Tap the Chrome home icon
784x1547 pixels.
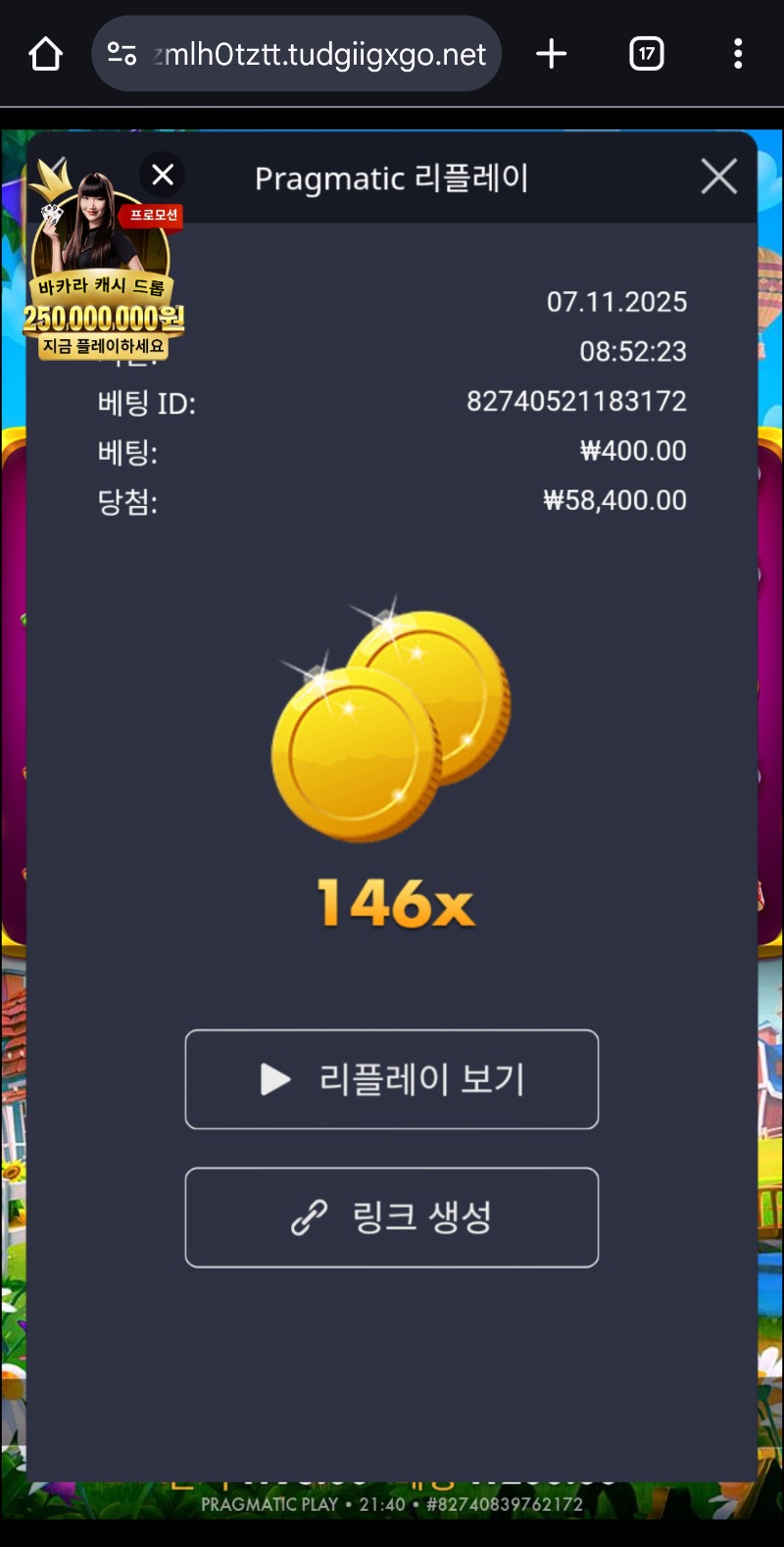coord(44,54)
